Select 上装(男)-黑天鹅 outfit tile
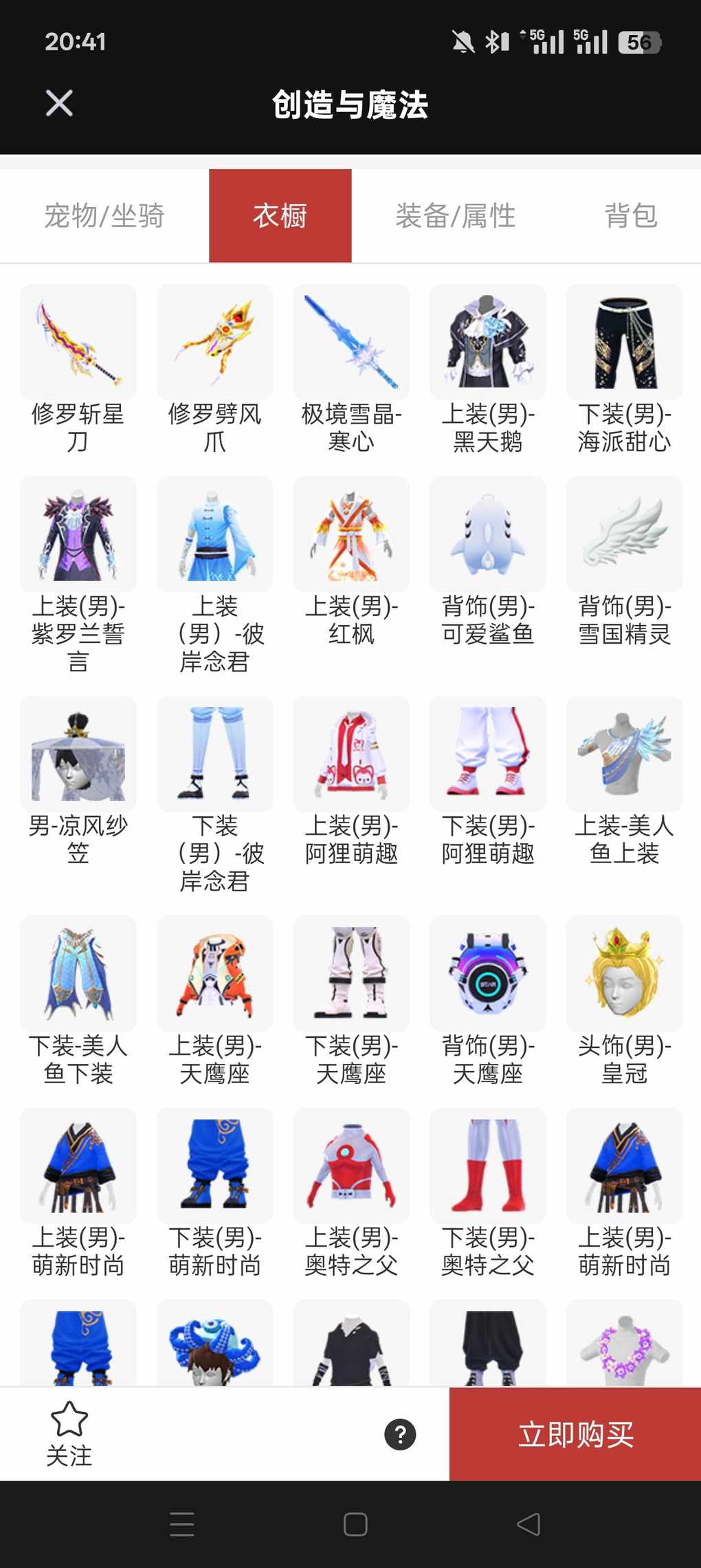 [487, 342]
